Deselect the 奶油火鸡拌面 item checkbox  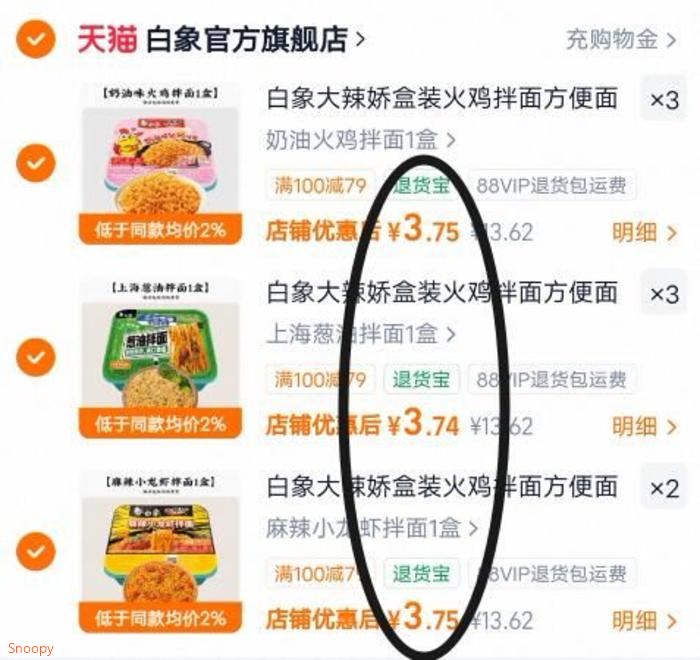point(36,163)
